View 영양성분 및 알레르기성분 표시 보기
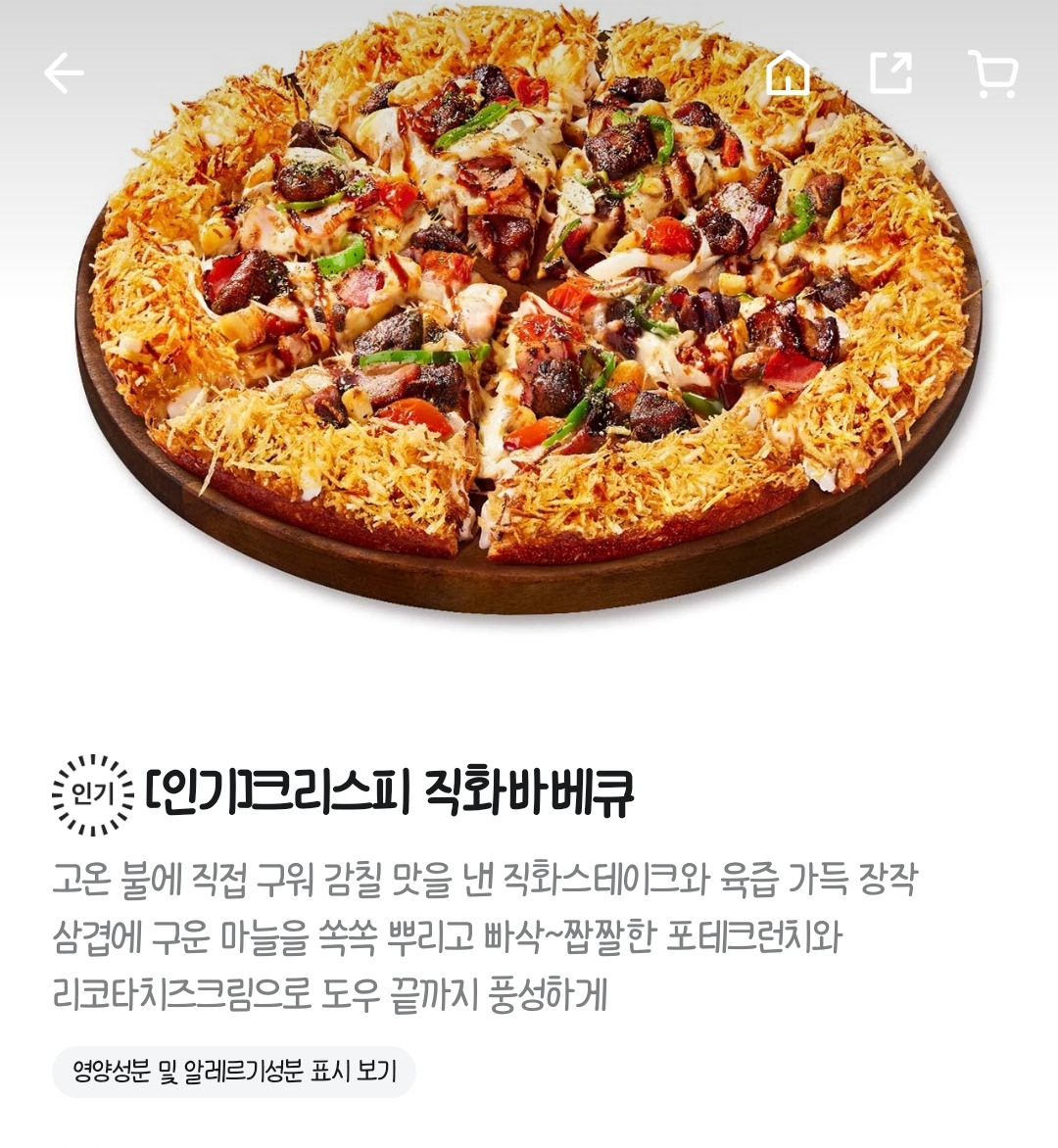Image resolution: width=1058 pixels, height=1148 pixels. [234, 1071]
